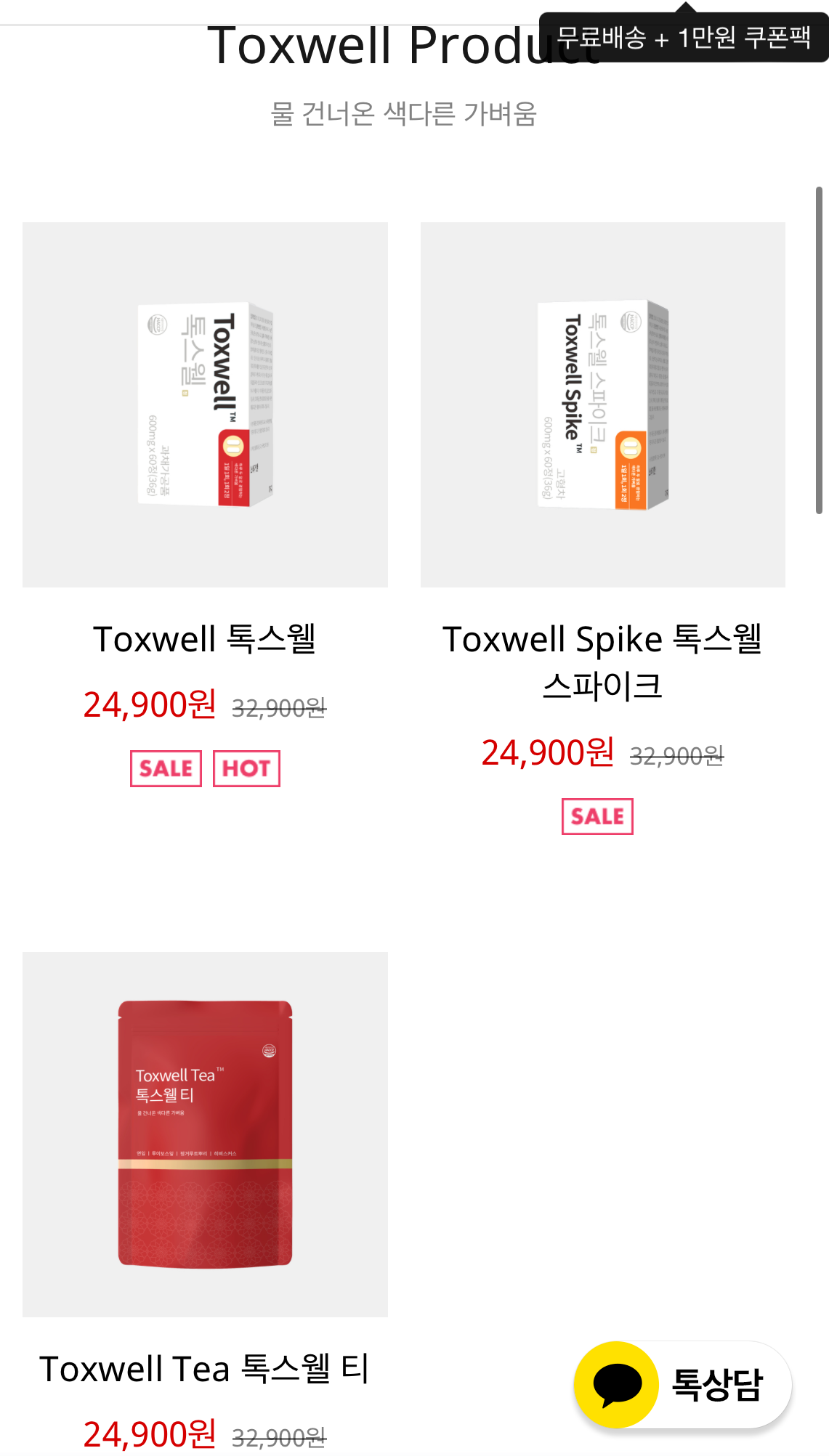Click the tooltip arrow above the coupon banner
This screenshot has height=1456, width=829.
686,9
